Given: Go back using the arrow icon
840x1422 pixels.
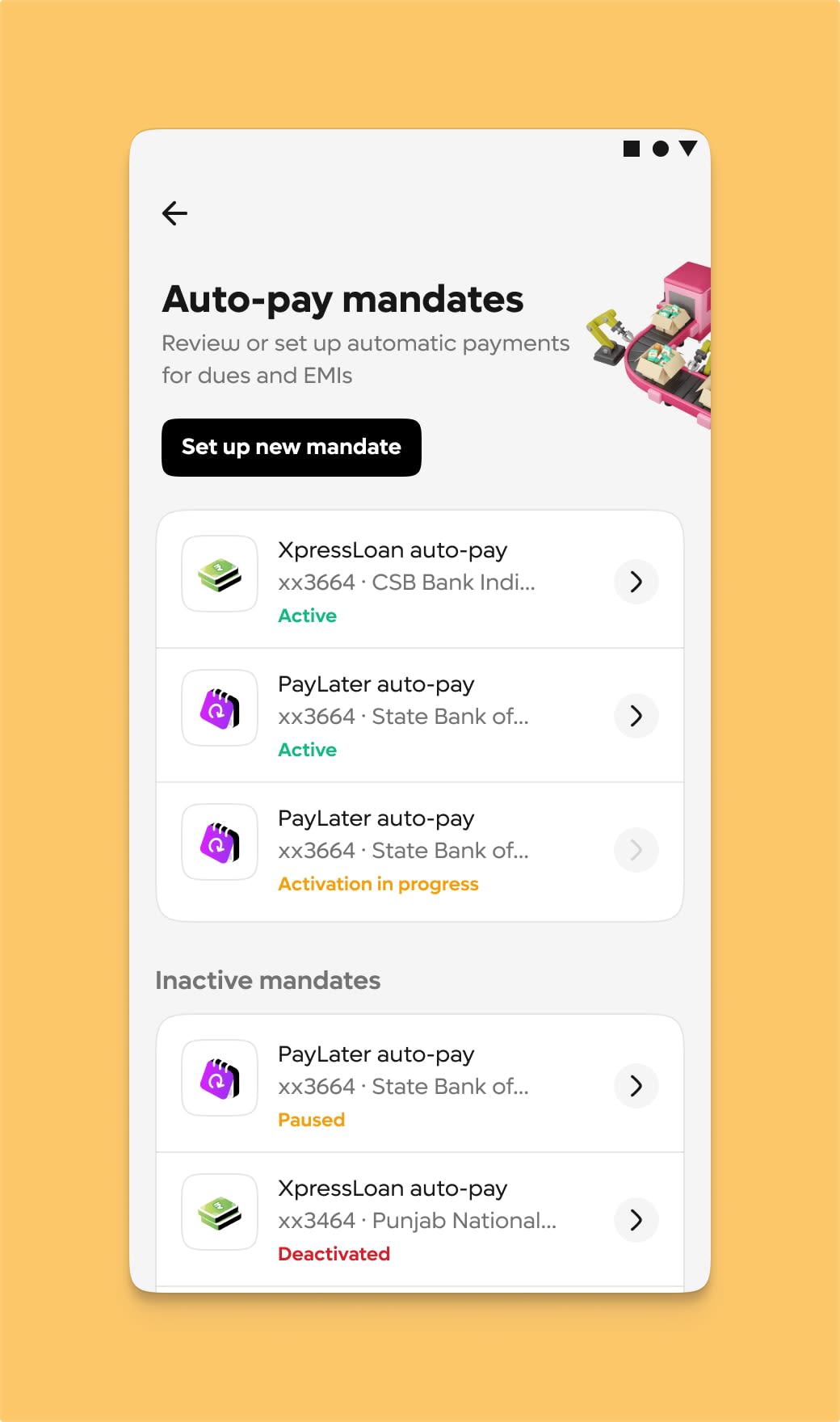Looking at the screenshot, I should point(174,213).
